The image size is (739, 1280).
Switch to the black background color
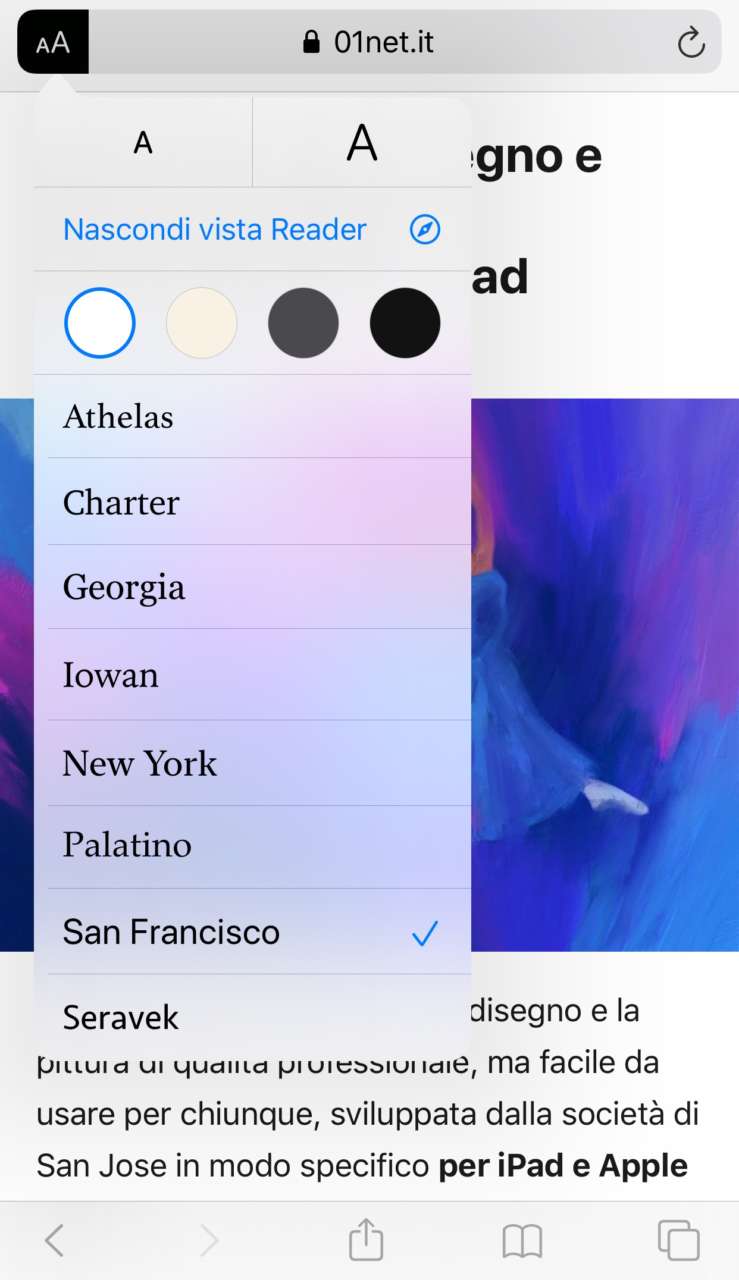405,323
